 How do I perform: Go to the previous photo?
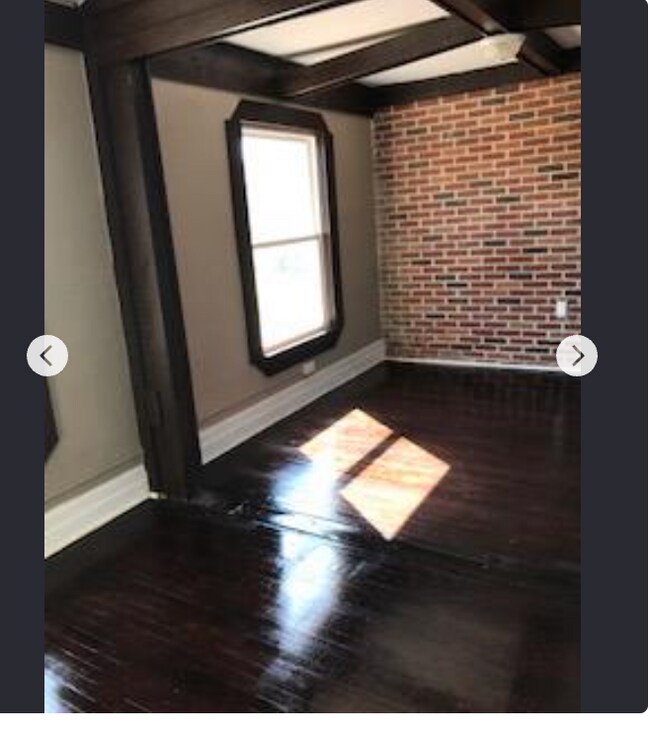47,356
